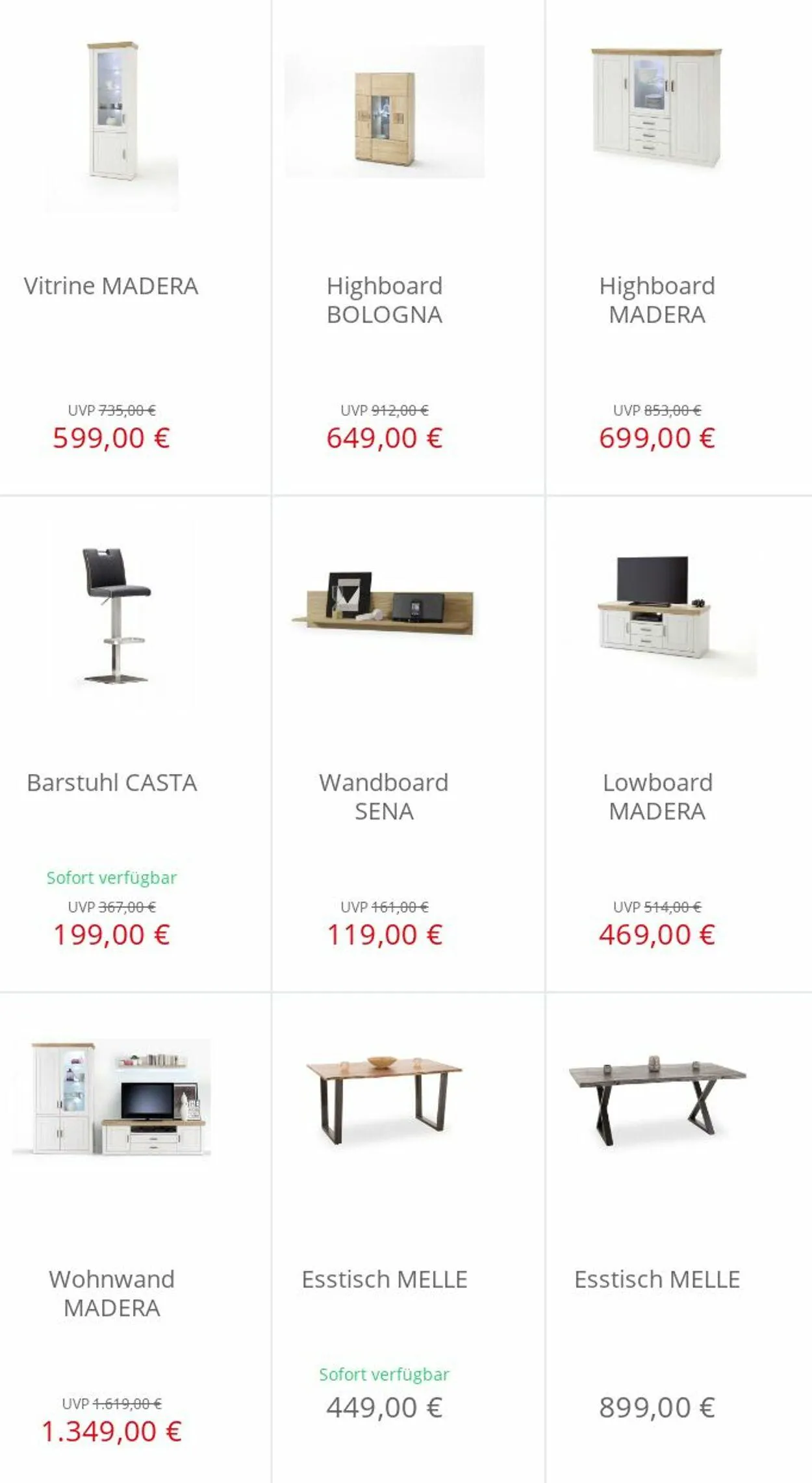812x1483 pixels.
Task: Select the Barstuhl CASTA product
Action: (134, 743)
